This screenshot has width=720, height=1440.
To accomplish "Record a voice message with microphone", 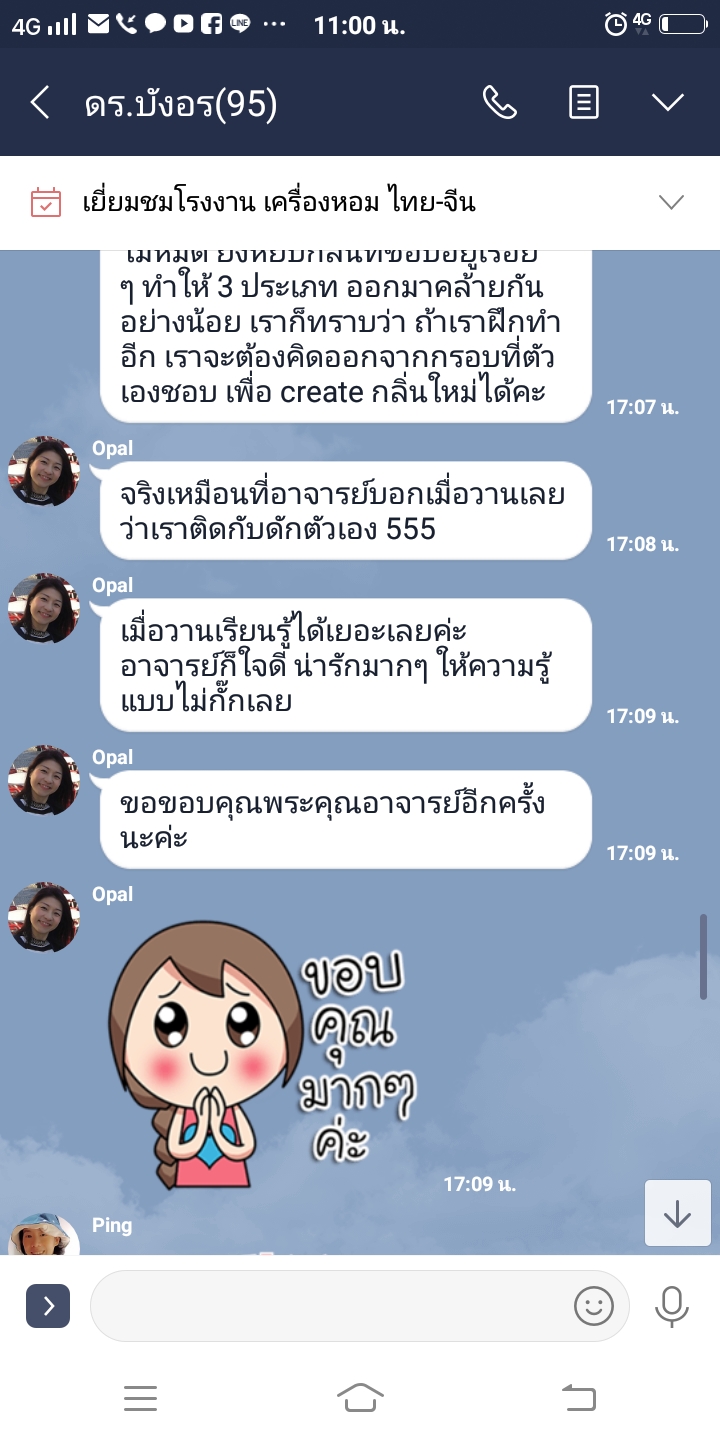I will [671, 1306].
